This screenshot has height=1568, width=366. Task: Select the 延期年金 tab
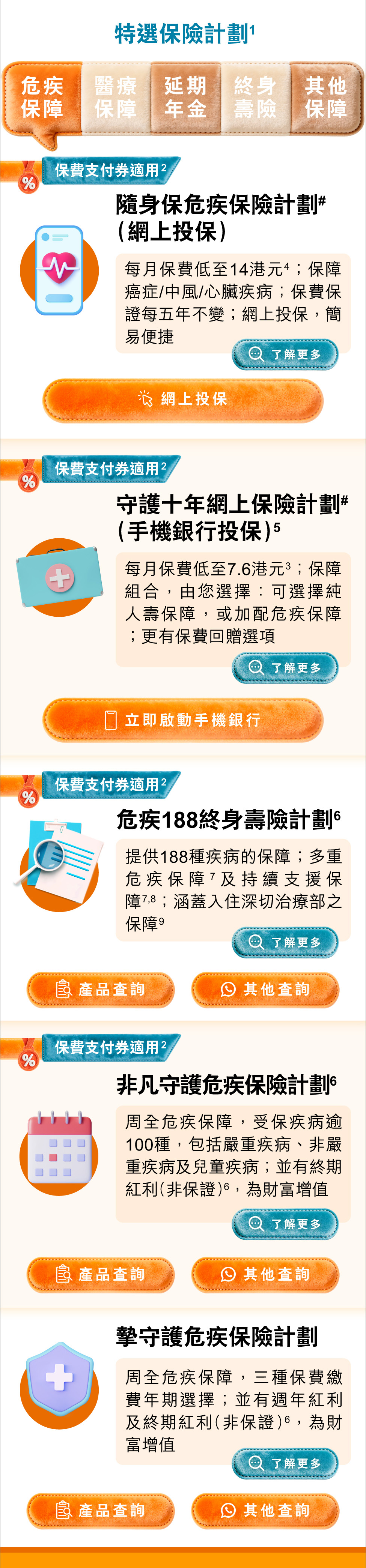[x=185, y=98]
